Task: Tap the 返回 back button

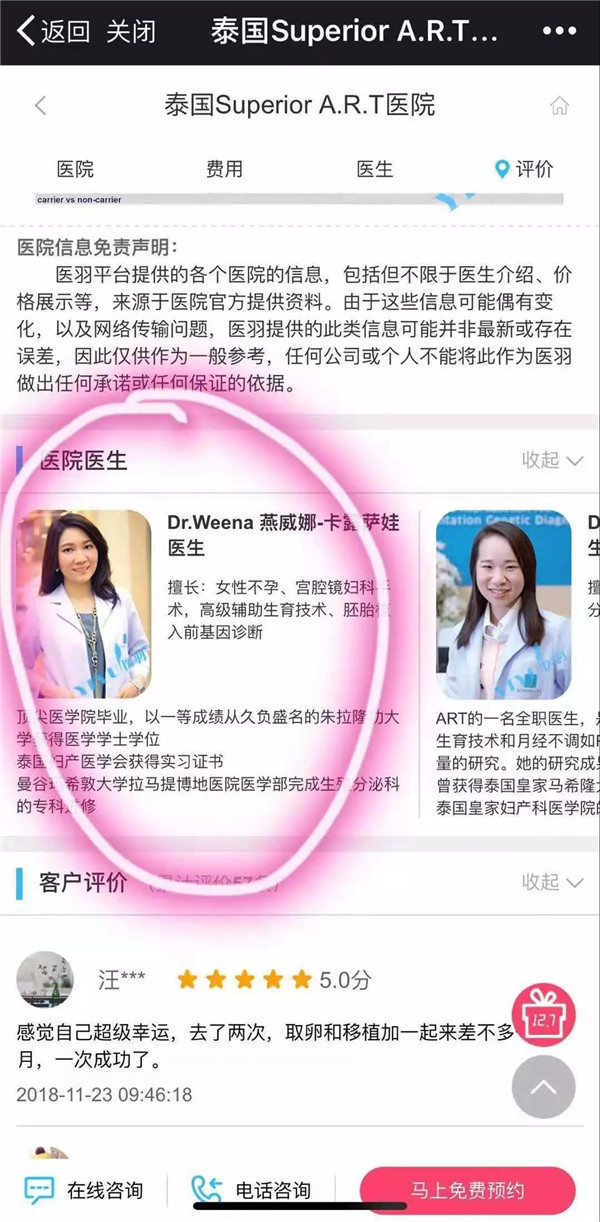Action: click(54, 31)
